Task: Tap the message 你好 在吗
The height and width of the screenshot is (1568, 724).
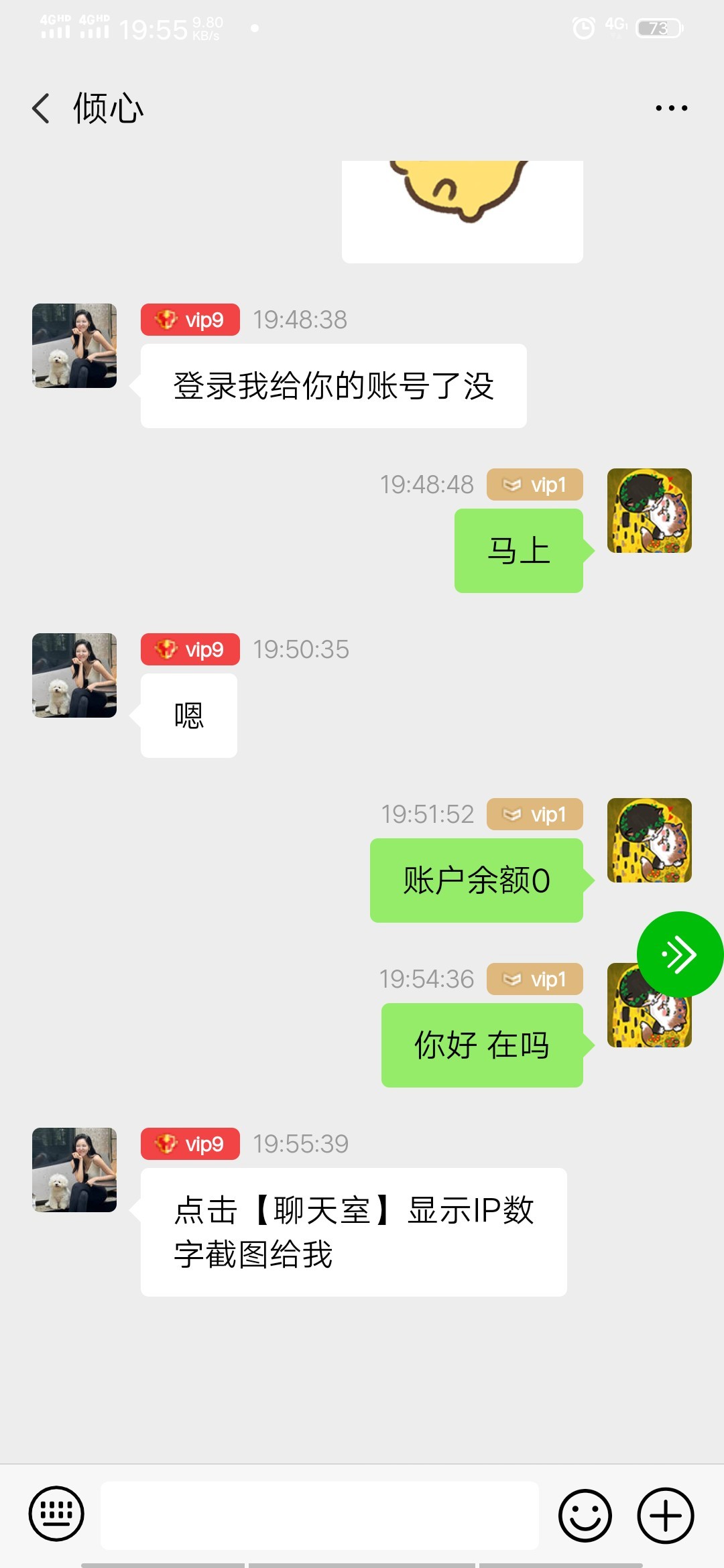Action: (482, 1046)
